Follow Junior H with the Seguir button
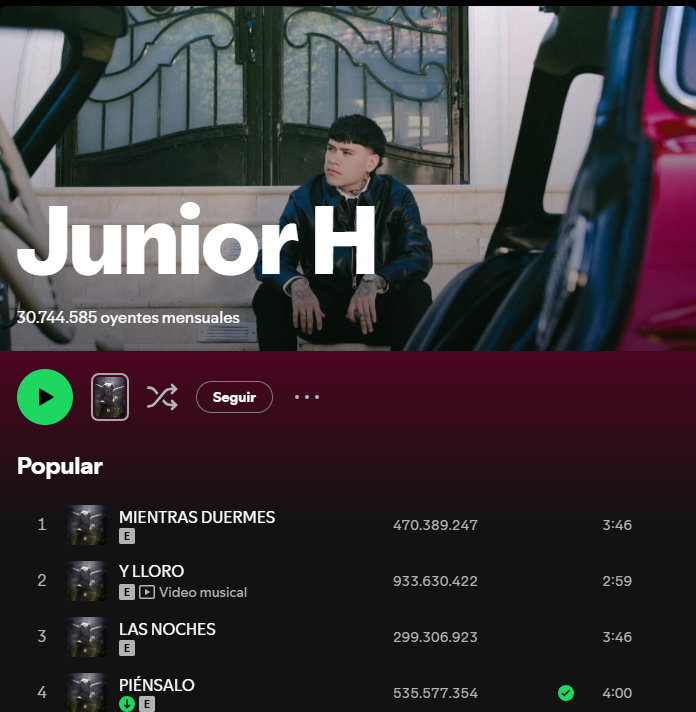This screenshot has width=696, height=712. [234, 397]
